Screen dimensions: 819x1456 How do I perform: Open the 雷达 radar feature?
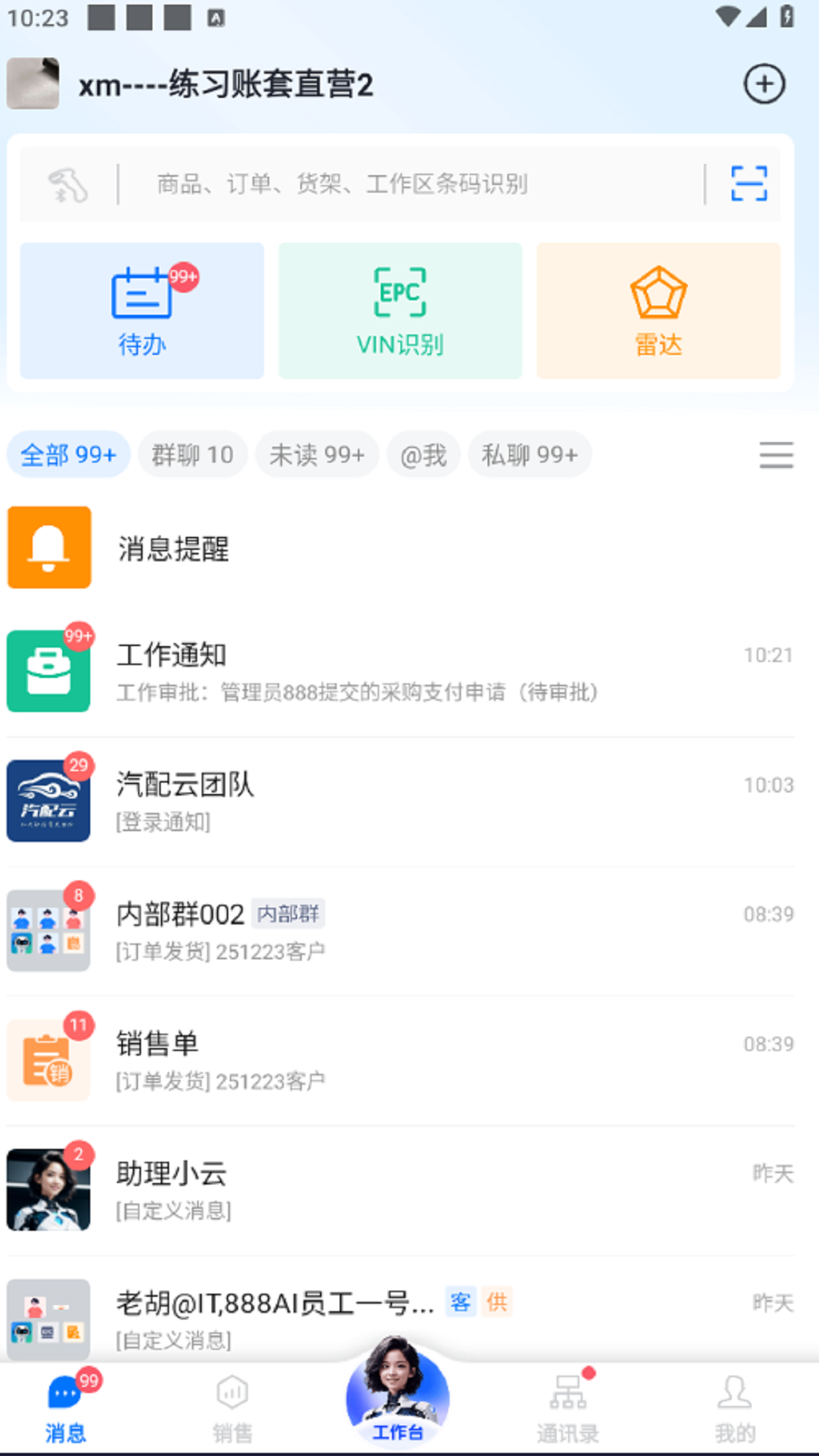(x=658, y=311)
